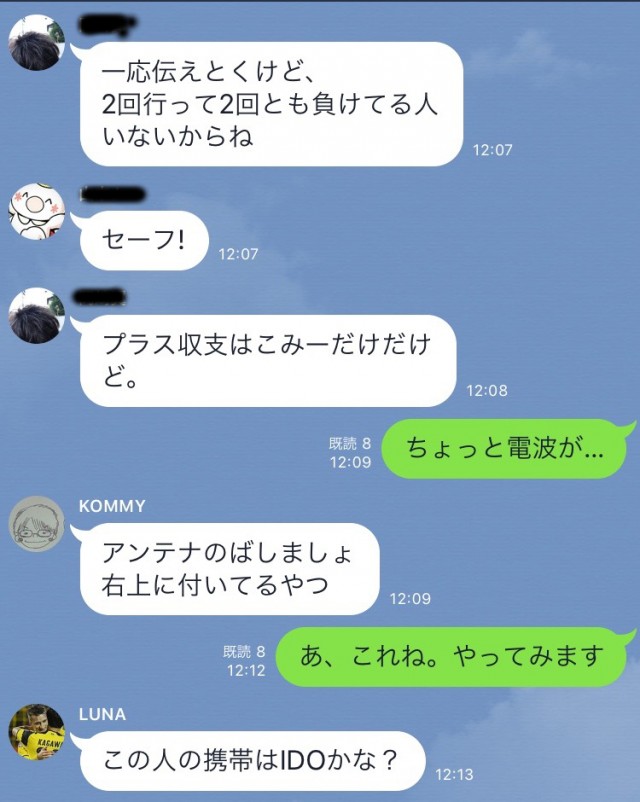The width and height of the screenshot is (640, 802).
Task: Open the sender avatar beside the プラス収支 message
Action: click(37, 316)
